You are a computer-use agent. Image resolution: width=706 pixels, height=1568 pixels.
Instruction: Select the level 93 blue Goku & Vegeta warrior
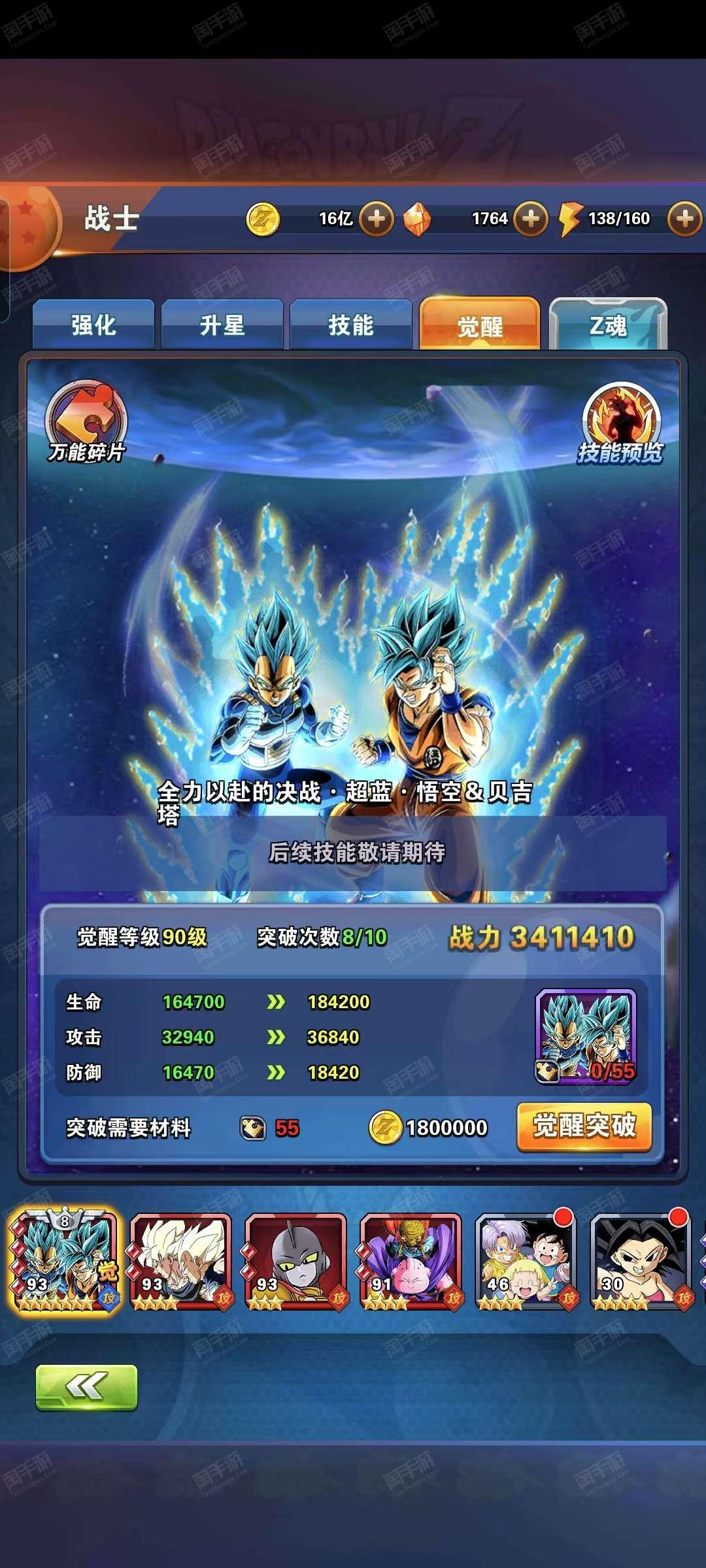point(64,1261)
